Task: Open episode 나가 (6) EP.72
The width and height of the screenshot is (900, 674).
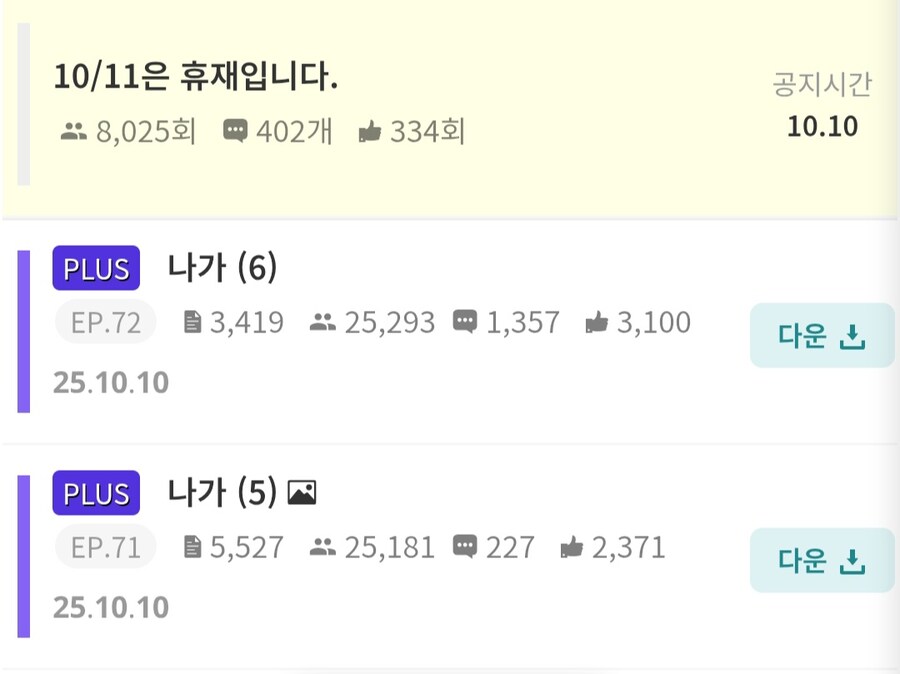Action: (222, 268)
